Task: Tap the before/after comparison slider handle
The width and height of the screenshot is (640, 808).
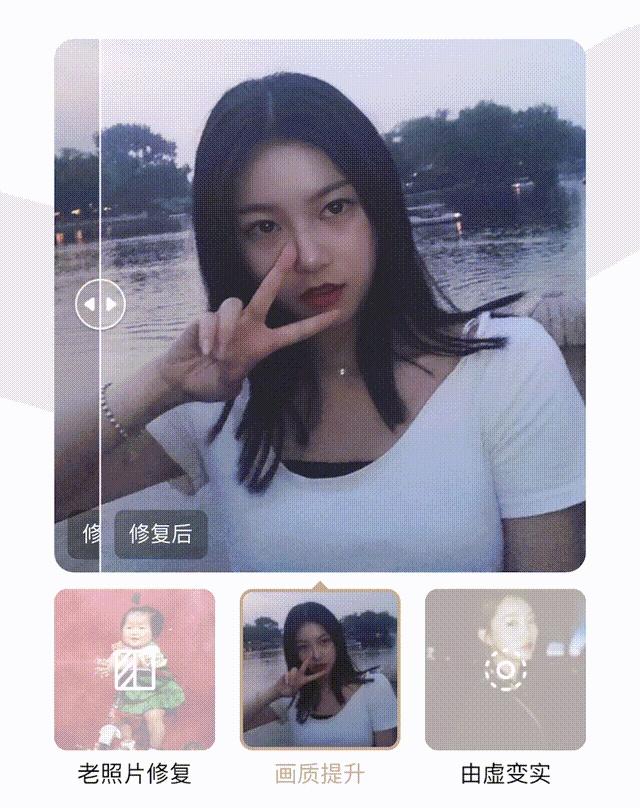Action: click(100, 304)
